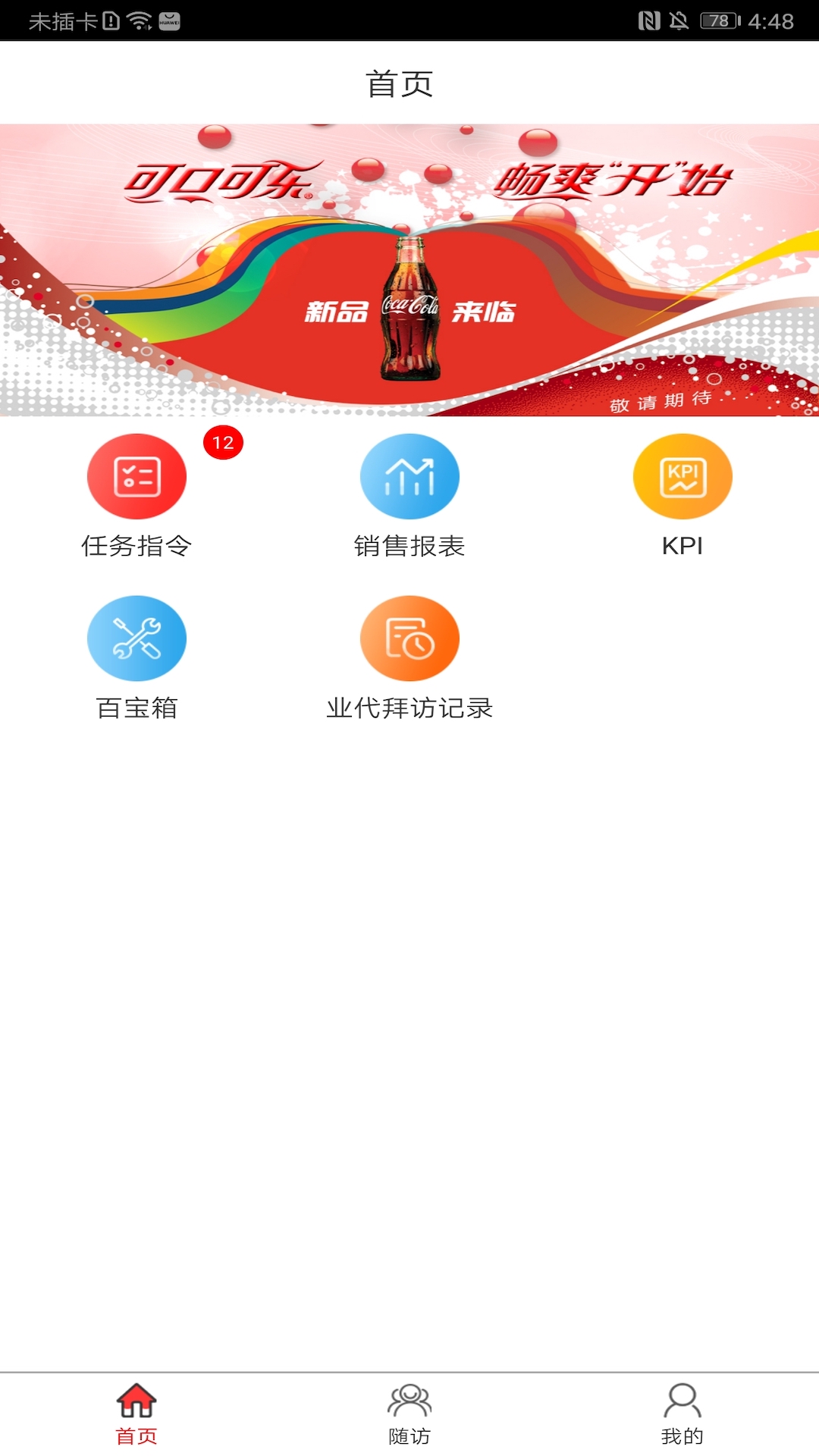The height and width of the screenshot is (1456, 819).
Task: Open the 任务指令 task instruction icon
Action: (x=137, y=476)
